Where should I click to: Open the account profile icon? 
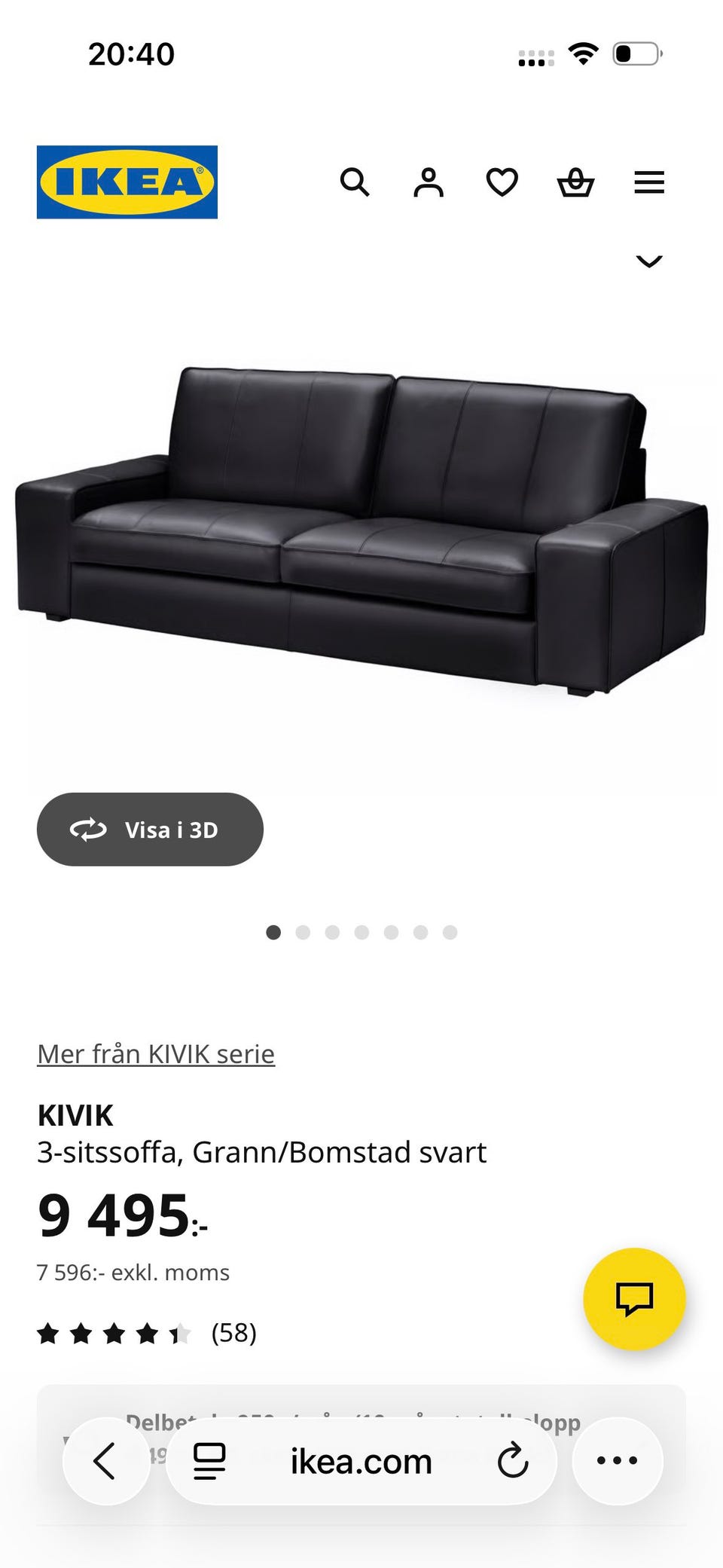coord(429,182)
